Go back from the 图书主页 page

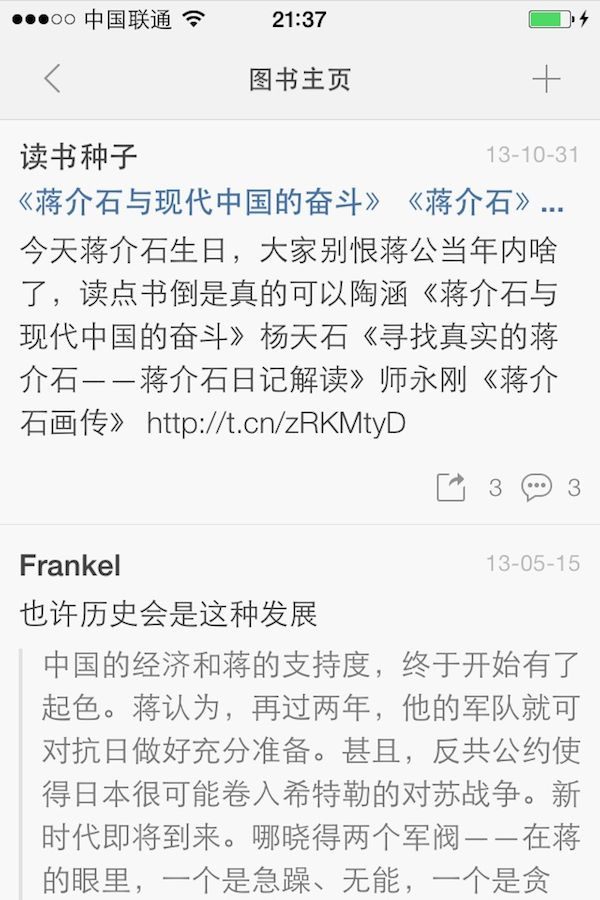(52, 79)
